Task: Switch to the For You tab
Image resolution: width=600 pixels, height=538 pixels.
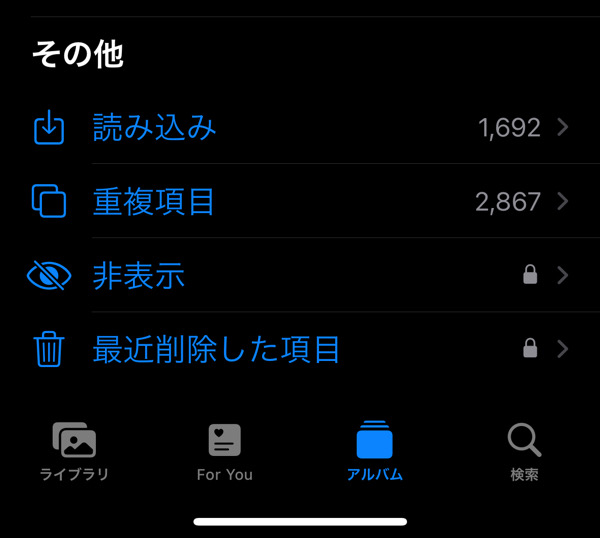Action: [224, 452]
